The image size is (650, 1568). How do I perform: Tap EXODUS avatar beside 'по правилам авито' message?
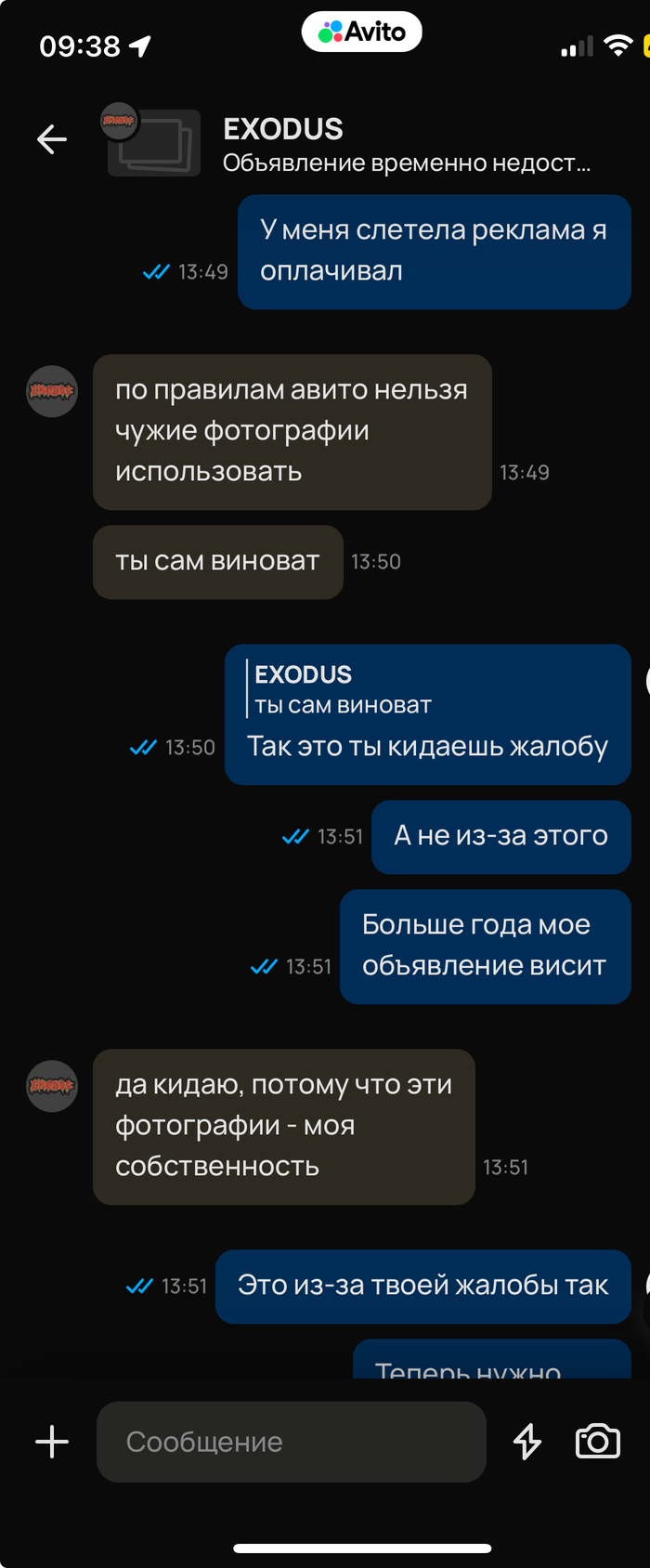(x=52, y=391)
